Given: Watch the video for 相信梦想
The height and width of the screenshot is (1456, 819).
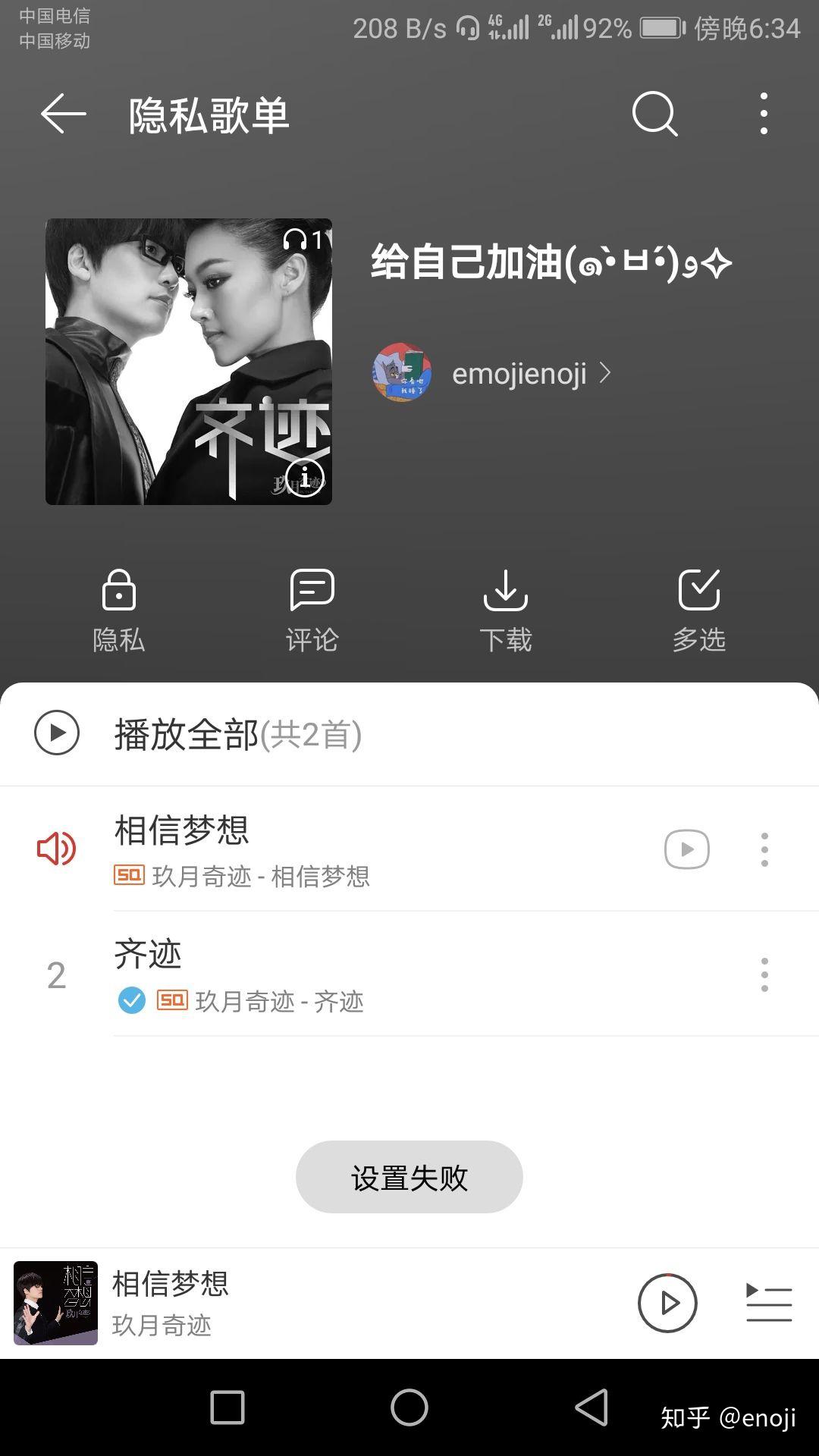Looking at the screenshot, I should coord(687,849).
